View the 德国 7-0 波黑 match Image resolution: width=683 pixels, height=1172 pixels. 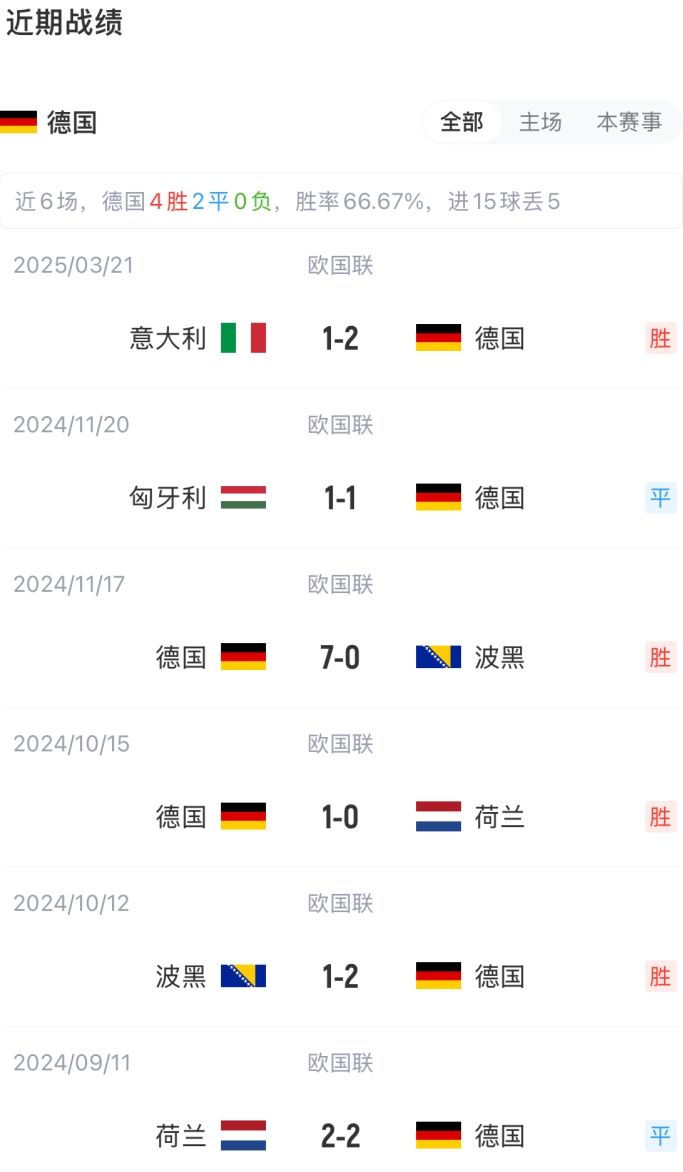[x=341, y=657]
